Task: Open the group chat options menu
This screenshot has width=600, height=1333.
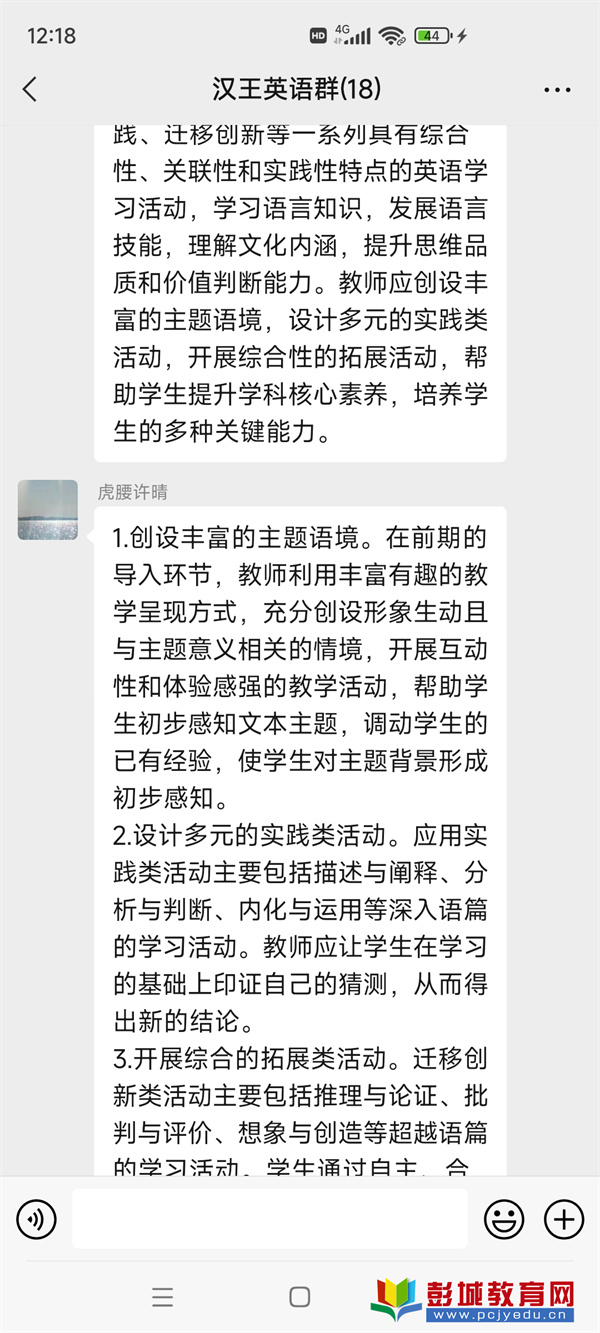Action: tap(557, 90)
